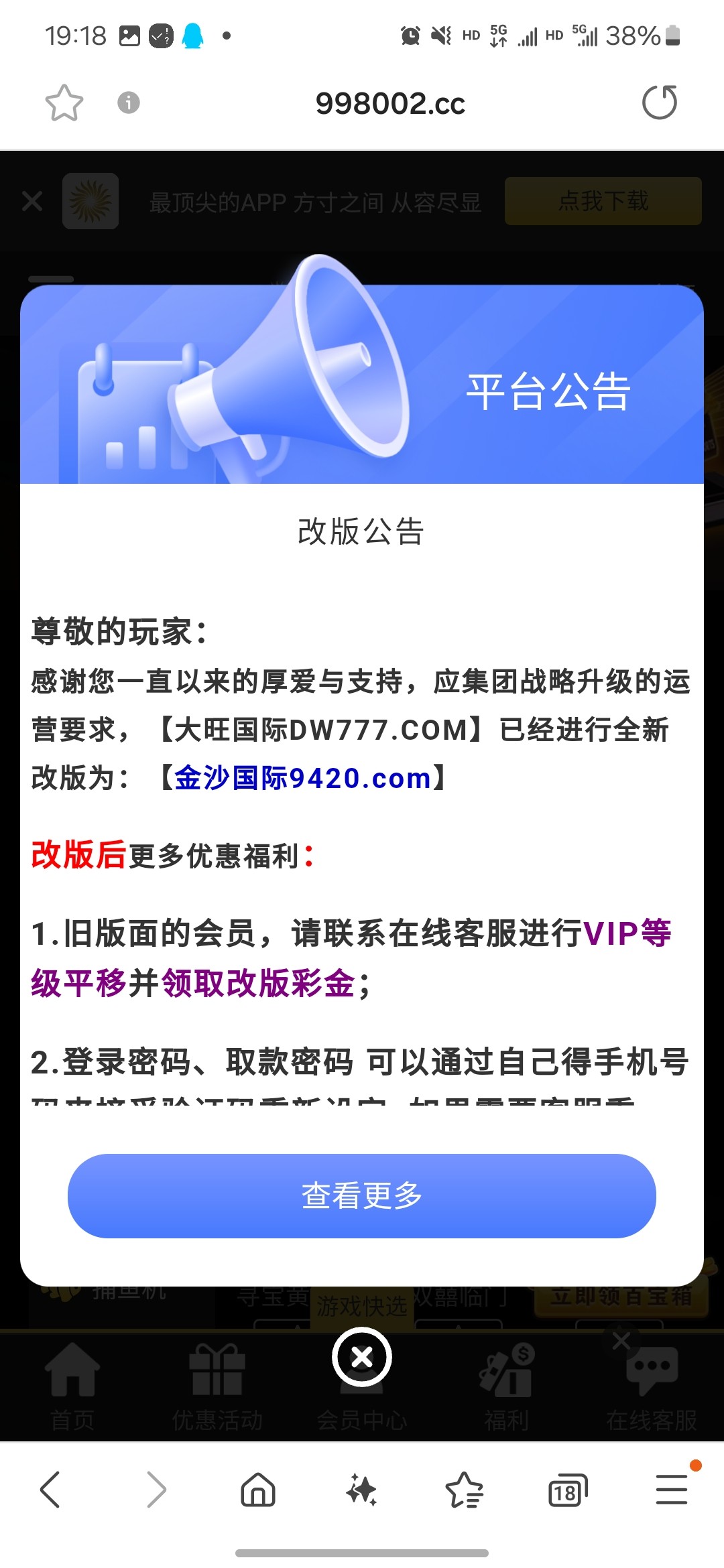
Task: Bookmark this page with the star icon
Action: coord(64,103)
